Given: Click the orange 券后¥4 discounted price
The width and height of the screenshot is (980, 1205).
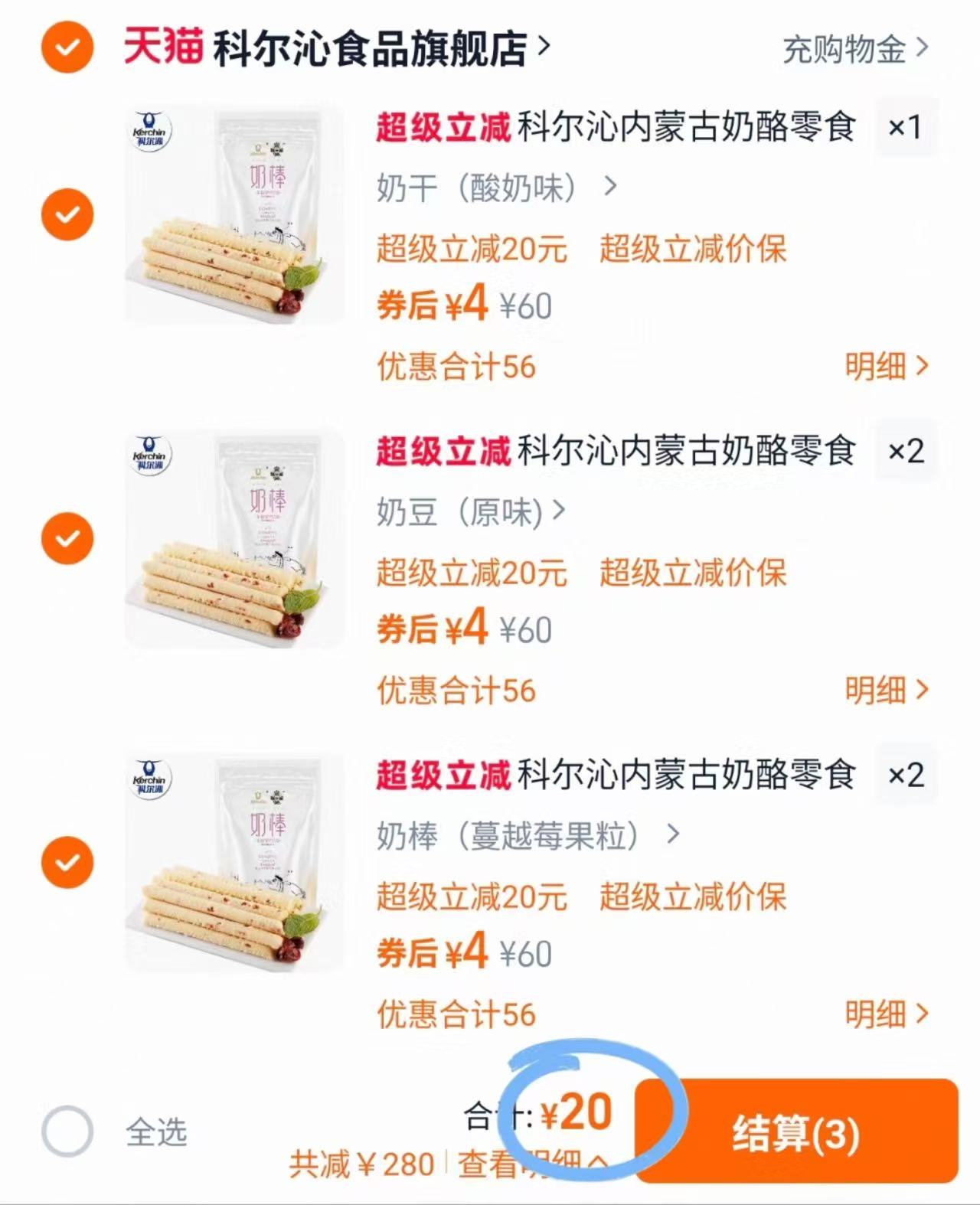Looking at the screenshot, I should tap(431, 303).
